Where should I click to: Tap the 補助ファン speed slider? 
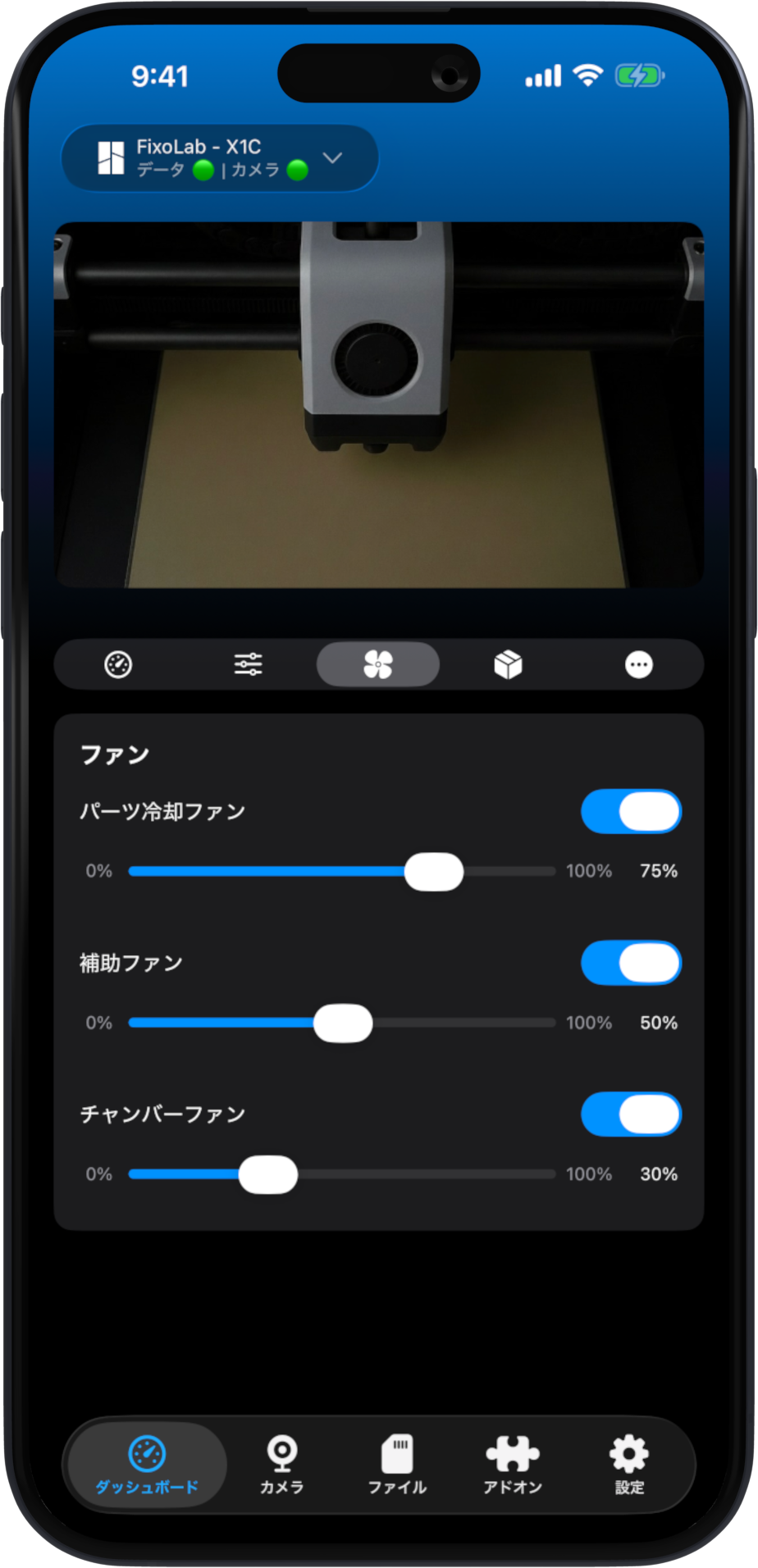pos(342,1023)
